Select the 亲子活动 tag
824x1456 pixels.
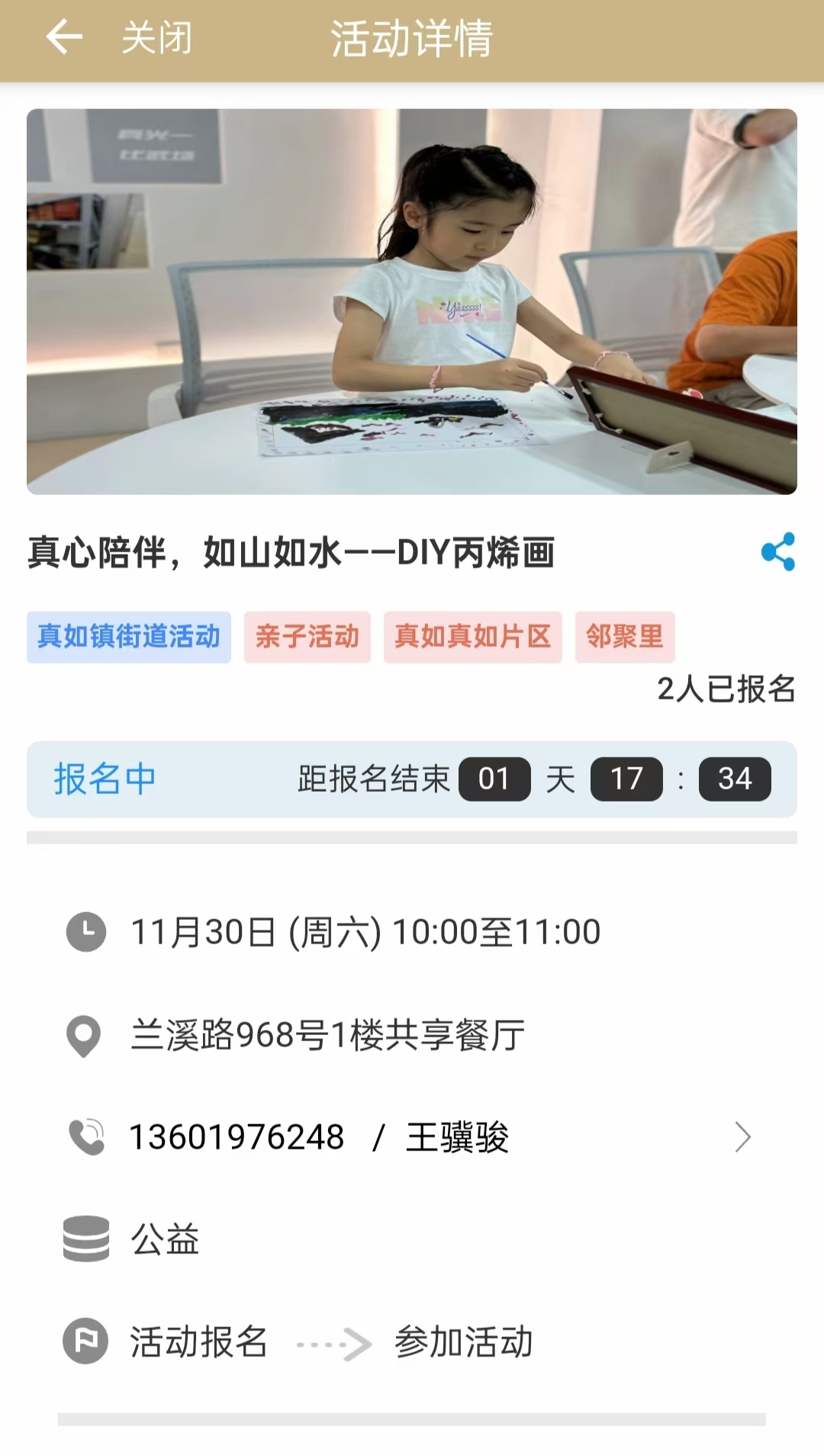coord(307,637)
